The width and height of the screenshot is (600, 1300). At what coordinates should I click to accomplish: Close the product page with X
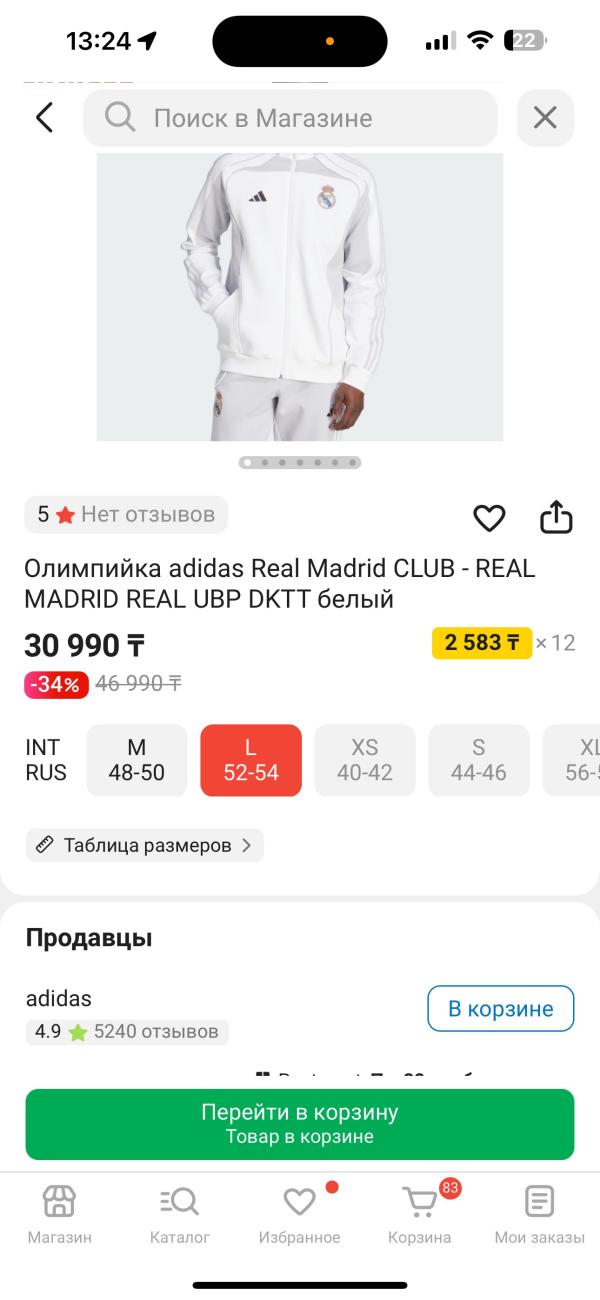(545, 118)
